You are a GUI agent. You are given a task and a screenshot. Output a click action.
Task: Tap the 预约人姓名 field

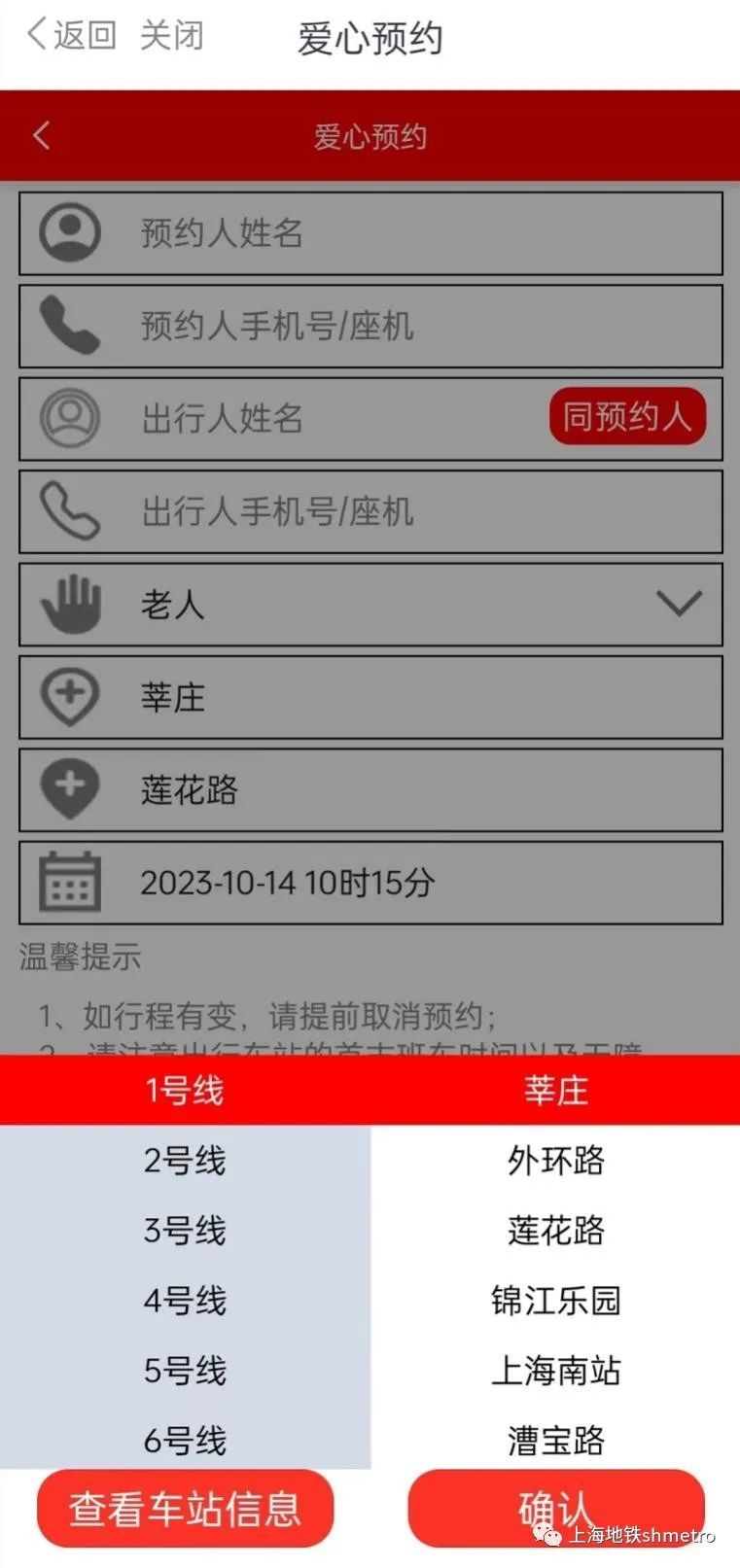[370, 233]
